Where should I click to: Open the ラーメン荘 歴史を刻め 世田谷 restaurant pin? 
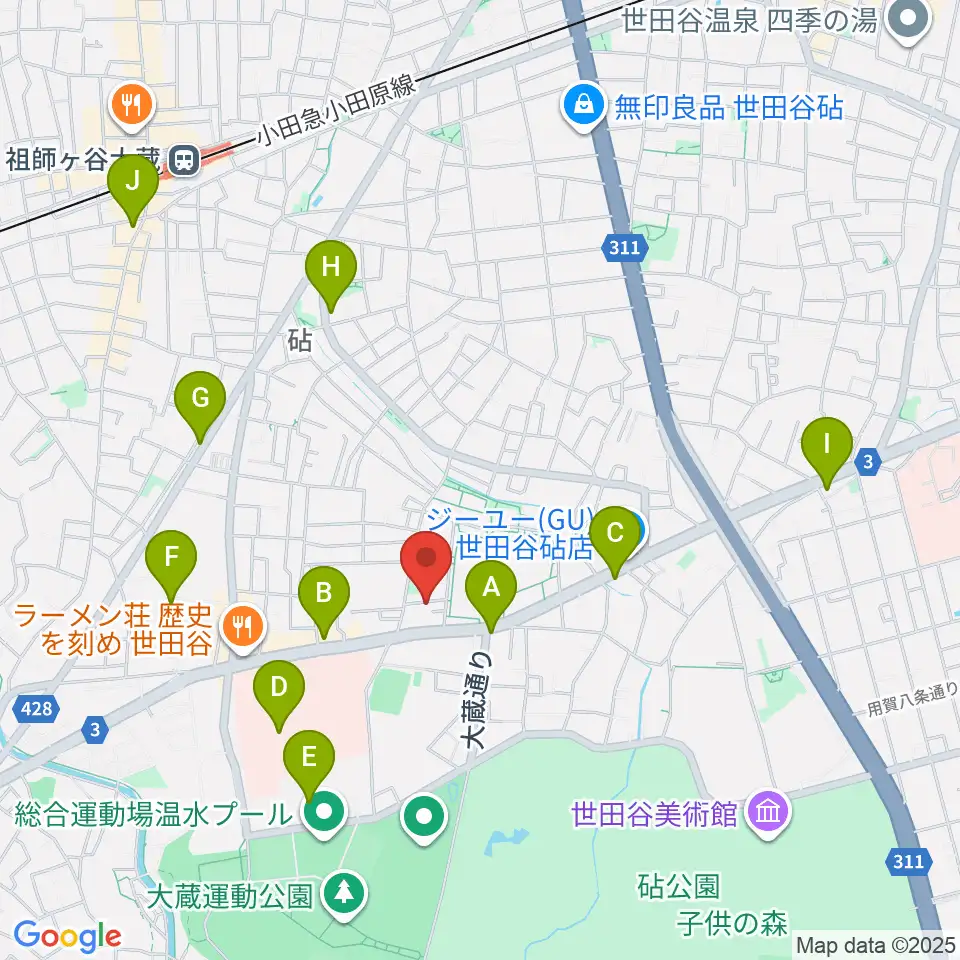[x=243, y=628]
